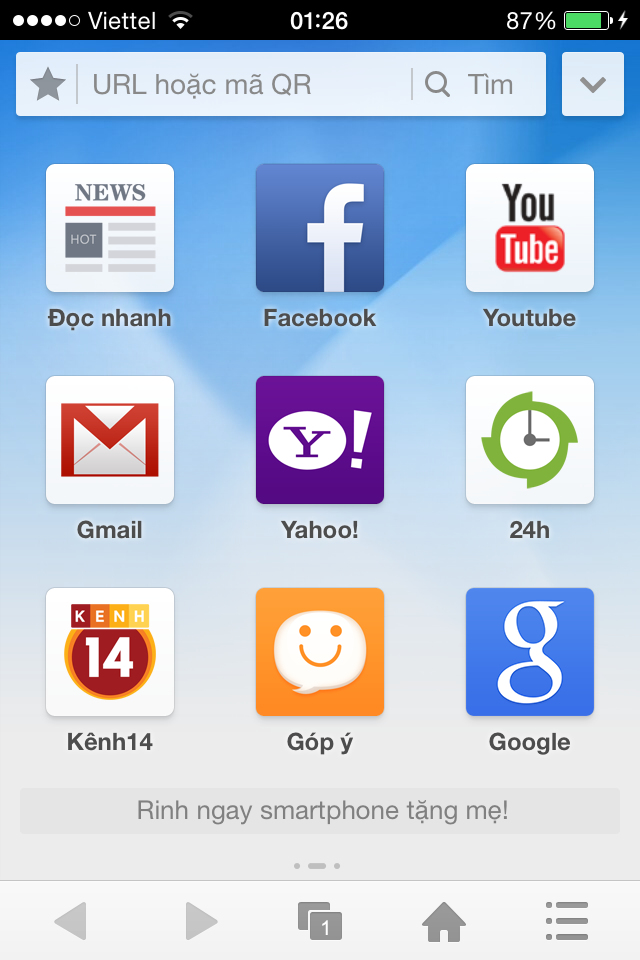
Task: Open the bookmarks star icon
Action: [48, 85]
